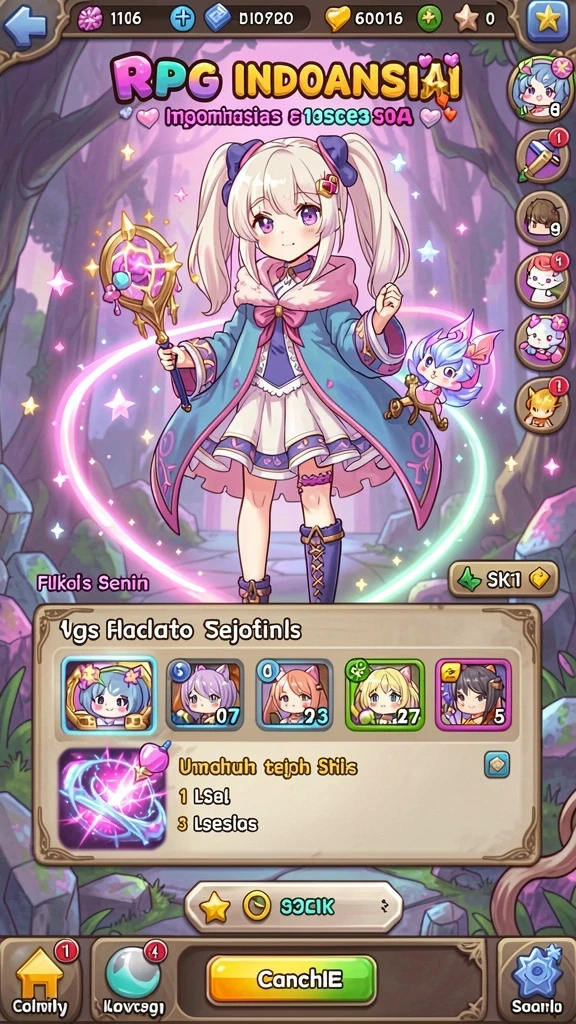576x1024 pixels.
Task: Go back with the blue arrow
Action: pyautogui.click(x=25, y=24)
